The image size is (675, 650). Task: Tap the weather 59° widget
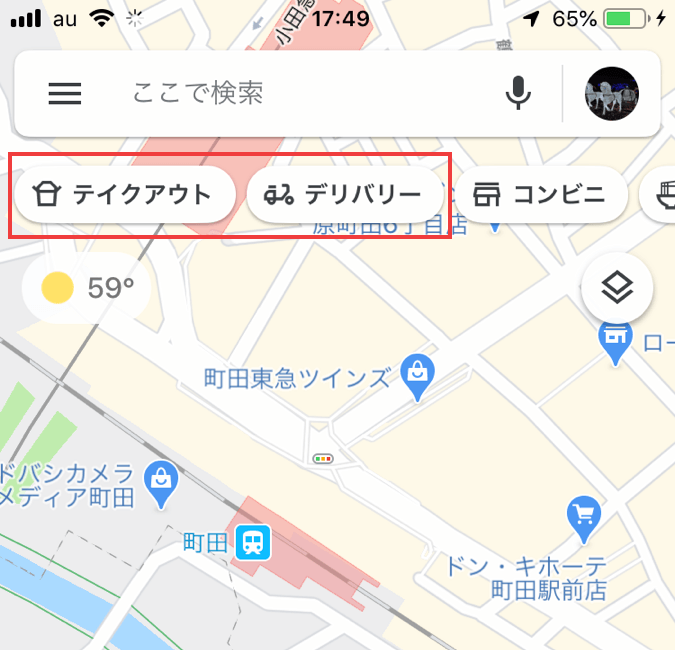(x=86, y=289)
